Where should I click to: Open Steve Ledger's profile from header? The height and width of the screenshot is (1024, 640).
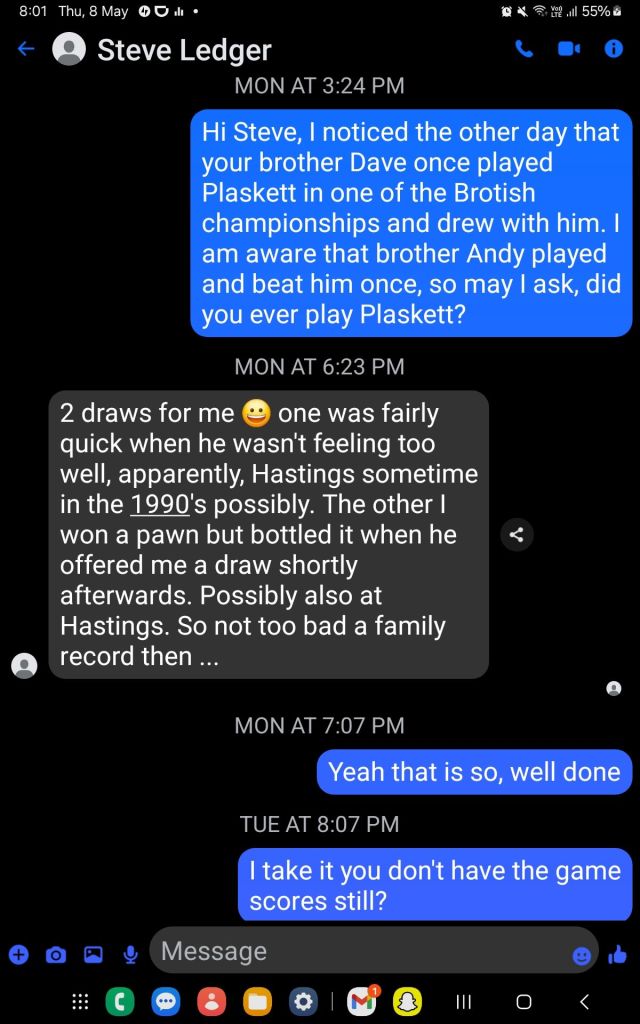(183, 50)
